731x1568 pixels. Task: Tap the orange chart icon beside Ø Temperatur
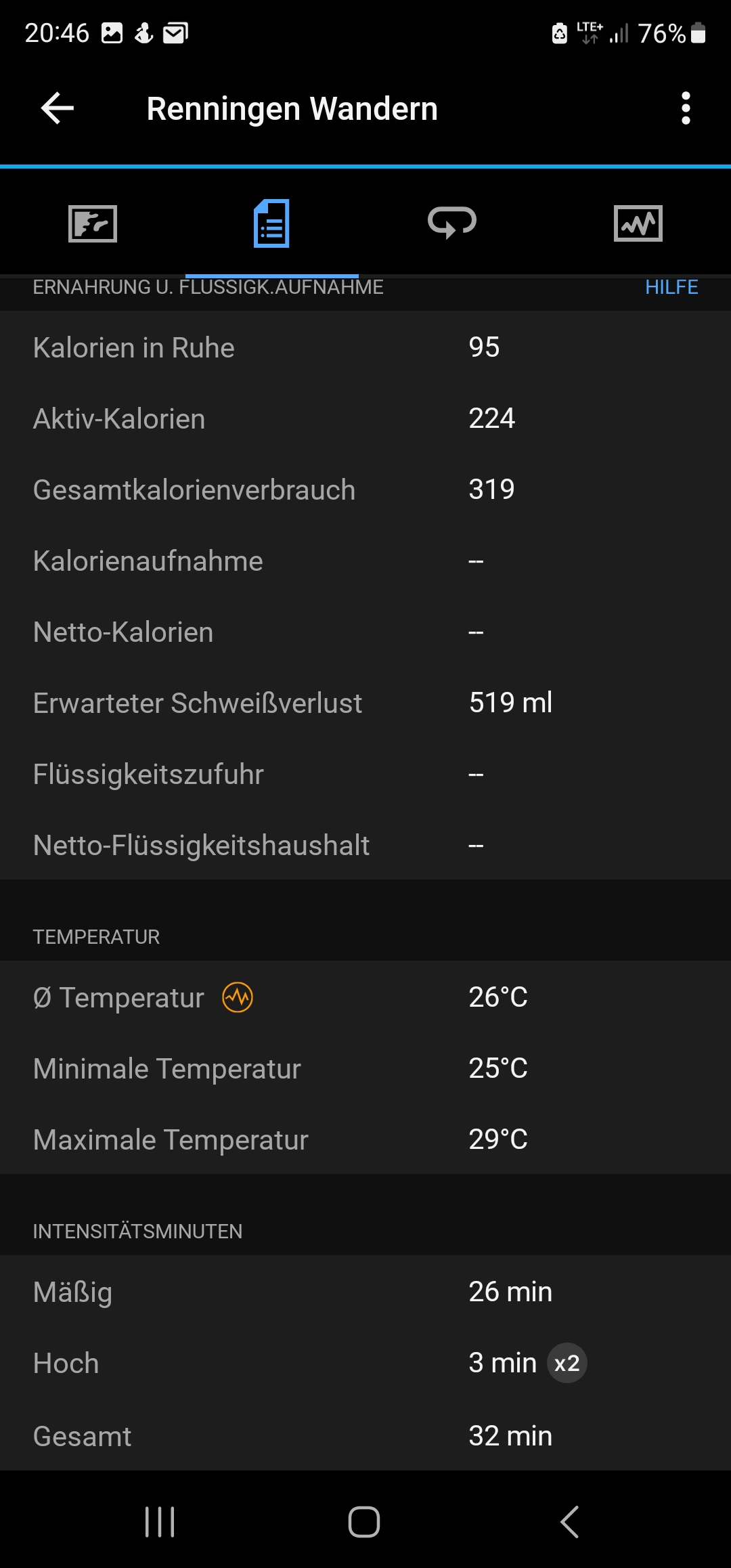(x=238, y=997)
